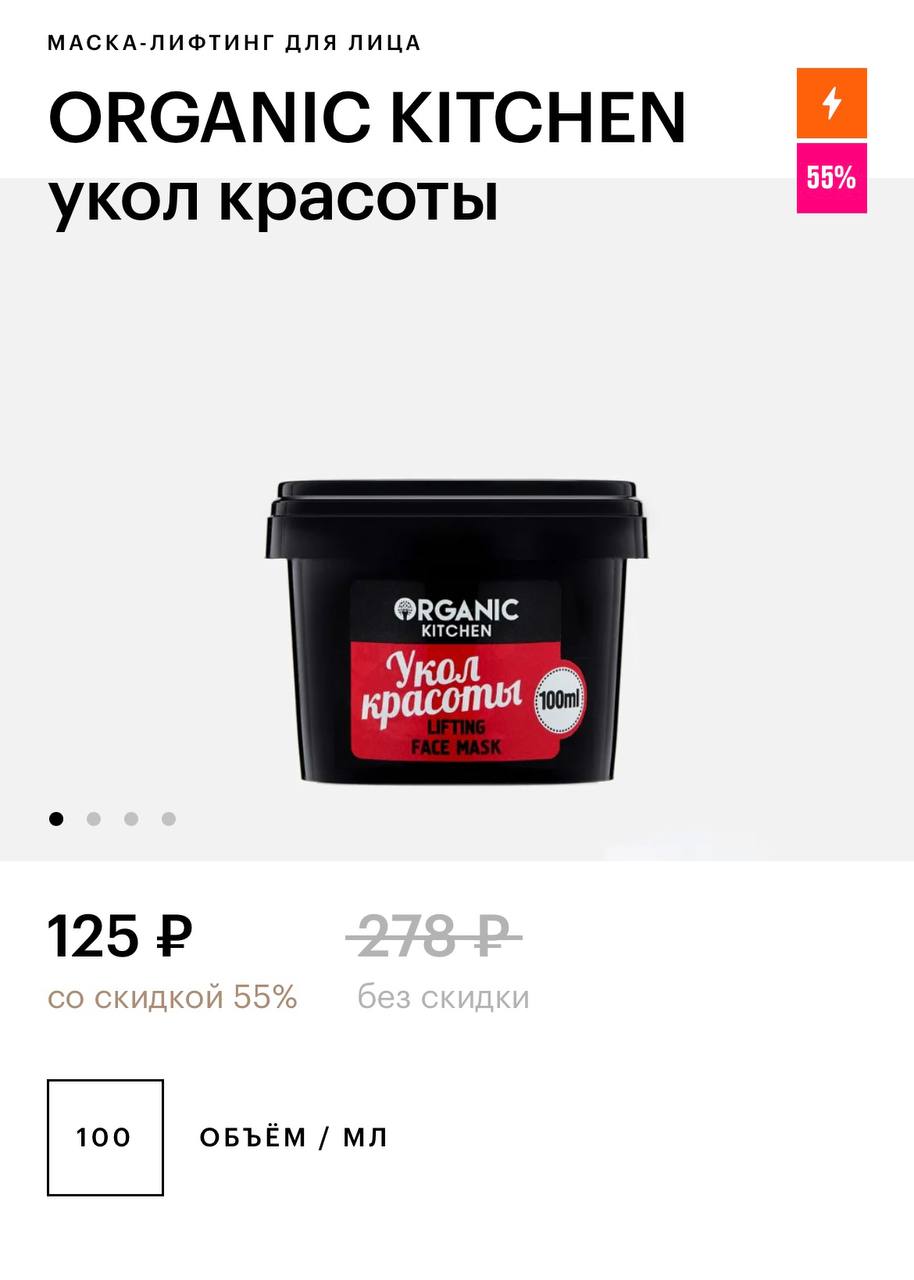914x1280 pixels.
Task: Select the 100 ml volume option
Action: pyautogui.click(x=105, y=1137)
